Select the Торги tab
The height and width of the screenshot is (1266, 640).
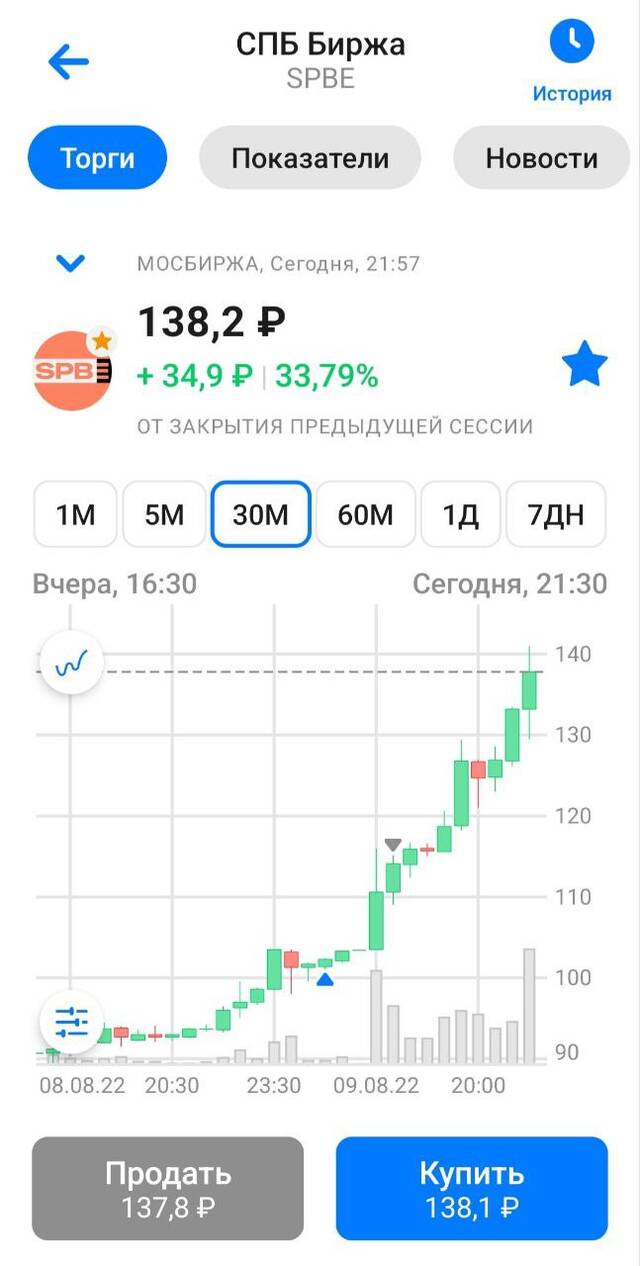click(x=98, y=158)
